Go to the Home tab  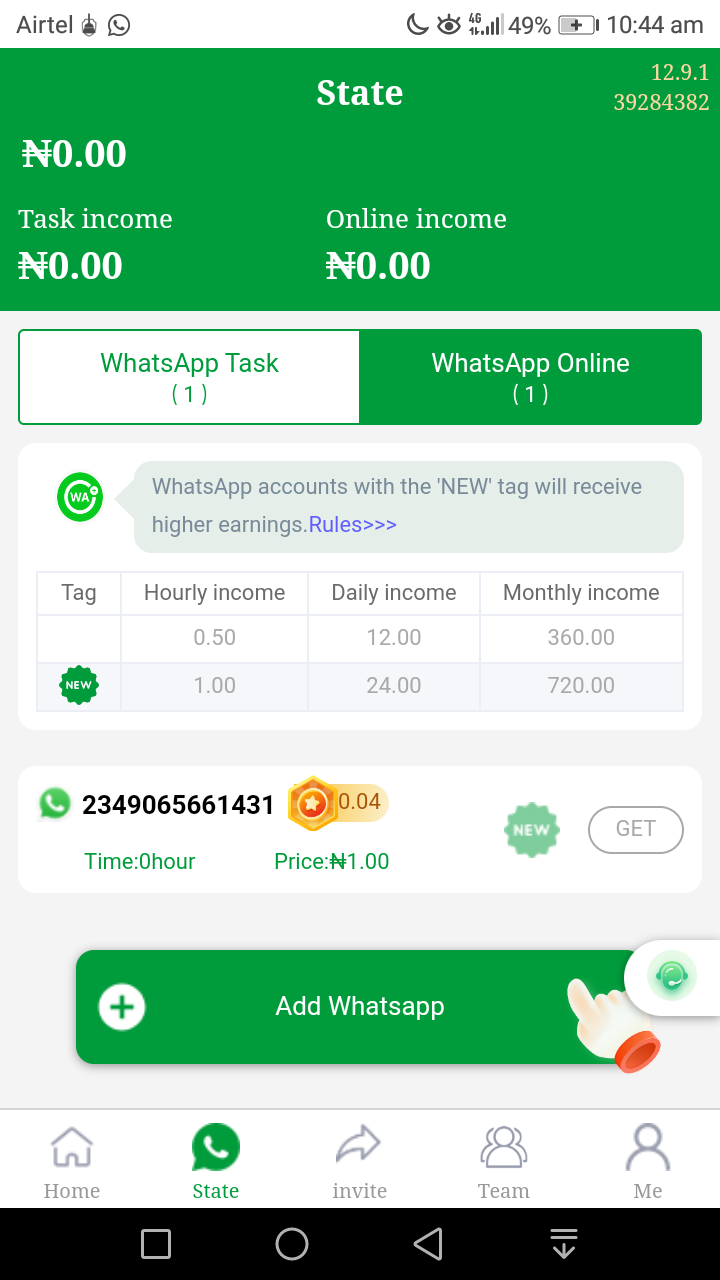pyautogui.click(x=72, y=1160)
